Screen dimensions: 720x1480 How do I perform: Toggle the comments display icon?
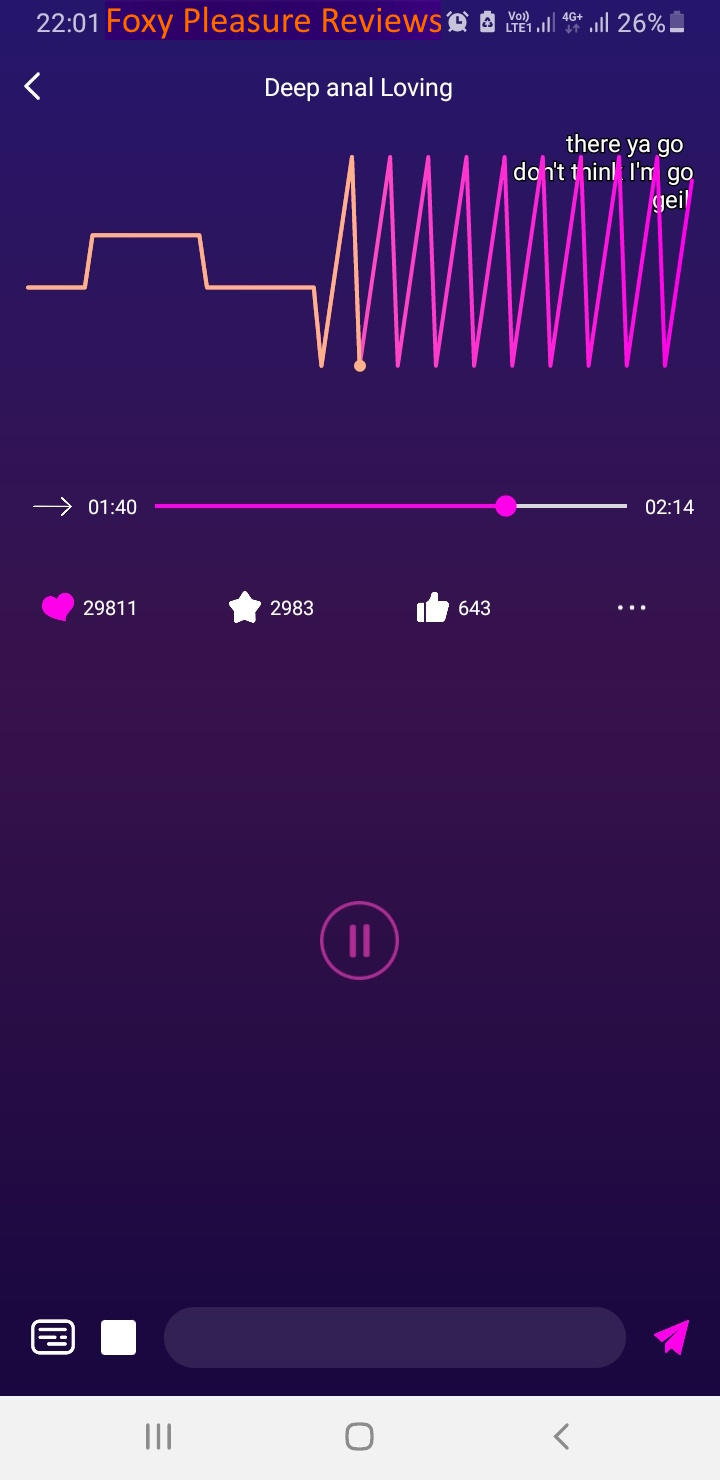(53, 1337)
